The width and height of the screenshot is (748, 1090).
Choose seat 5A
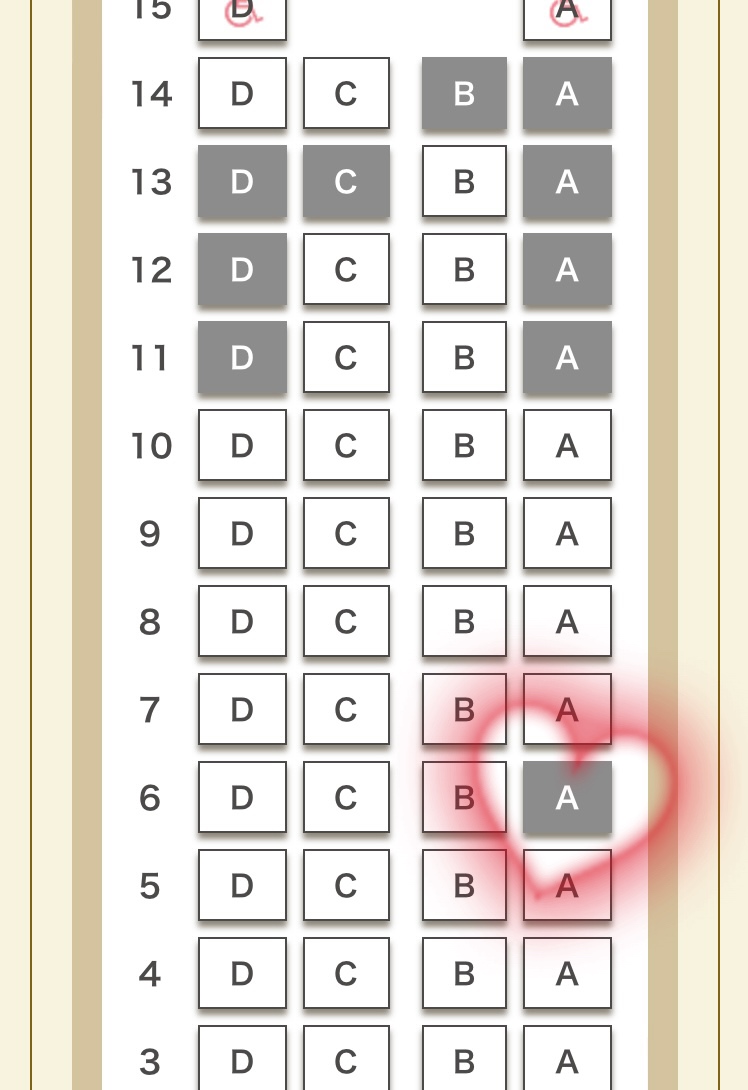pyautogui.click(x=567, y=885)
